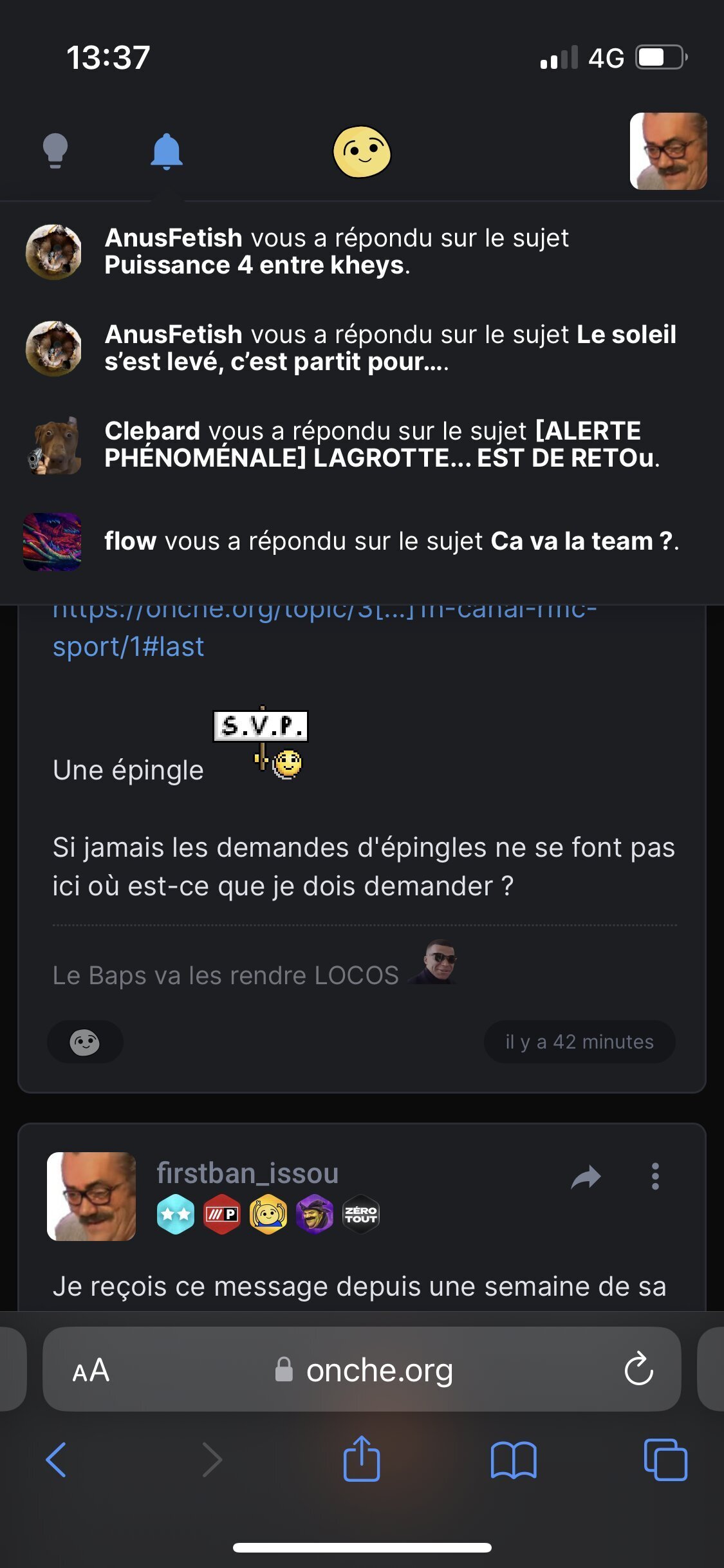Reload the onche.org page
724x1568 pixels.
(638, 1369)
